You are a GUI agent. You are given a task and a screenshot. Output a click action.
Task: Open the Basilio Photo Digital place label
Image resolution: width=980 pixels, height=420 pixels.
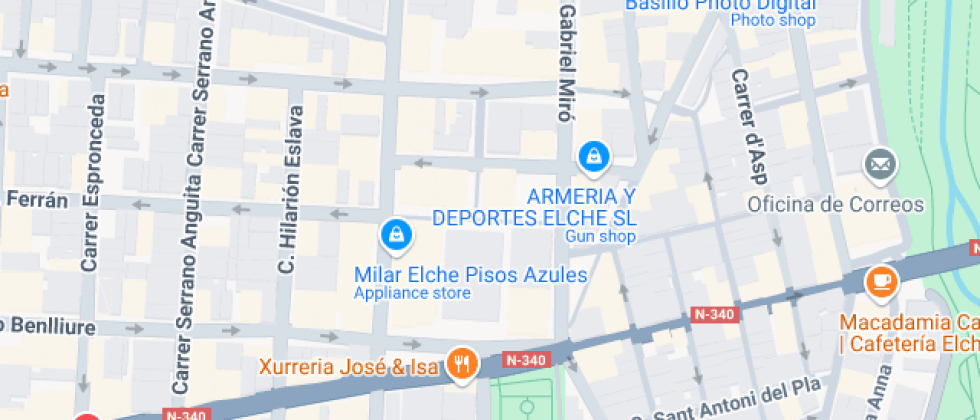(720, 5)
